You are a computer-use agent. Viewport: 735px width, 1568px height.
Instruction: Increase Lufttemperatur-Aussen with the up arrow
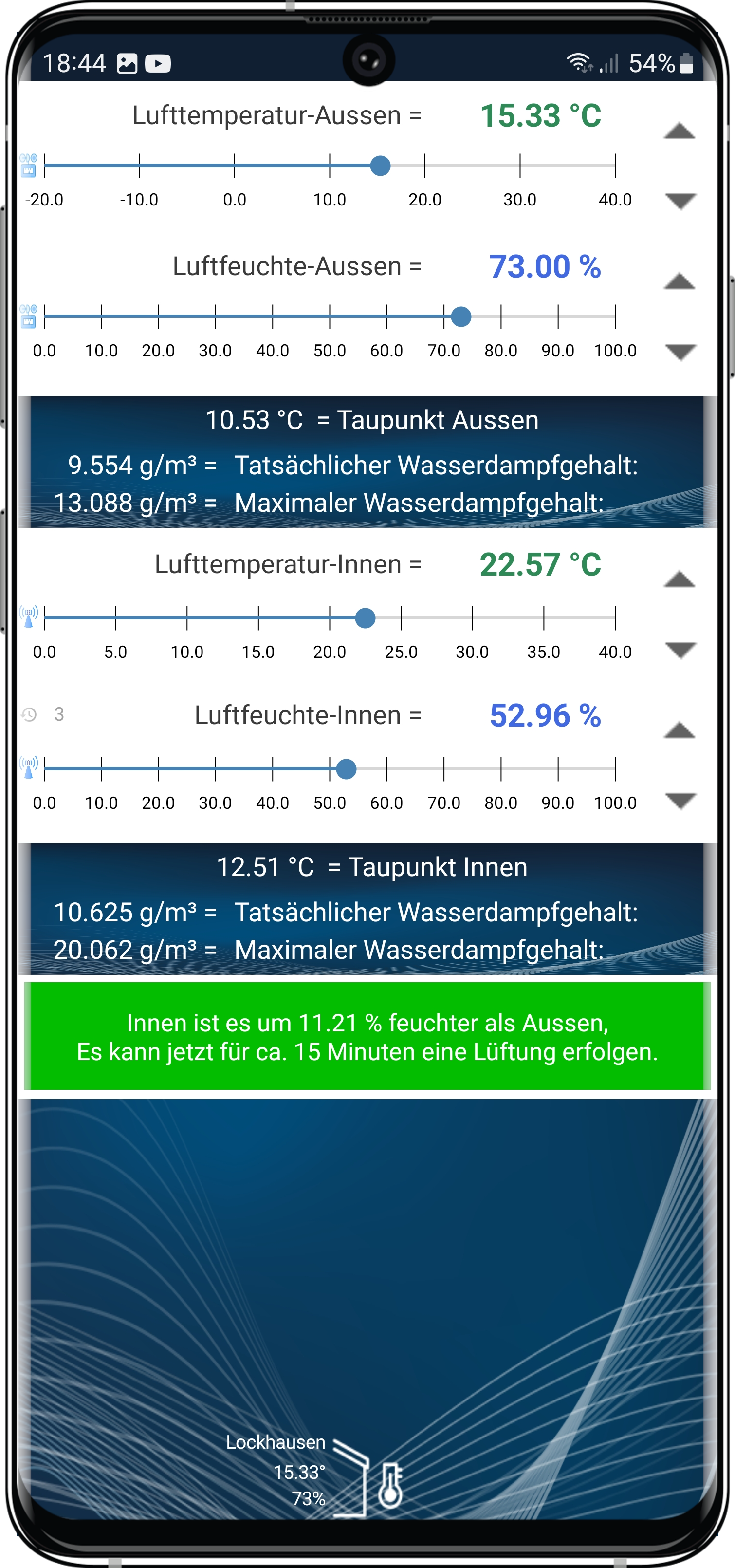pyautogui.click(x=679, y=131)
